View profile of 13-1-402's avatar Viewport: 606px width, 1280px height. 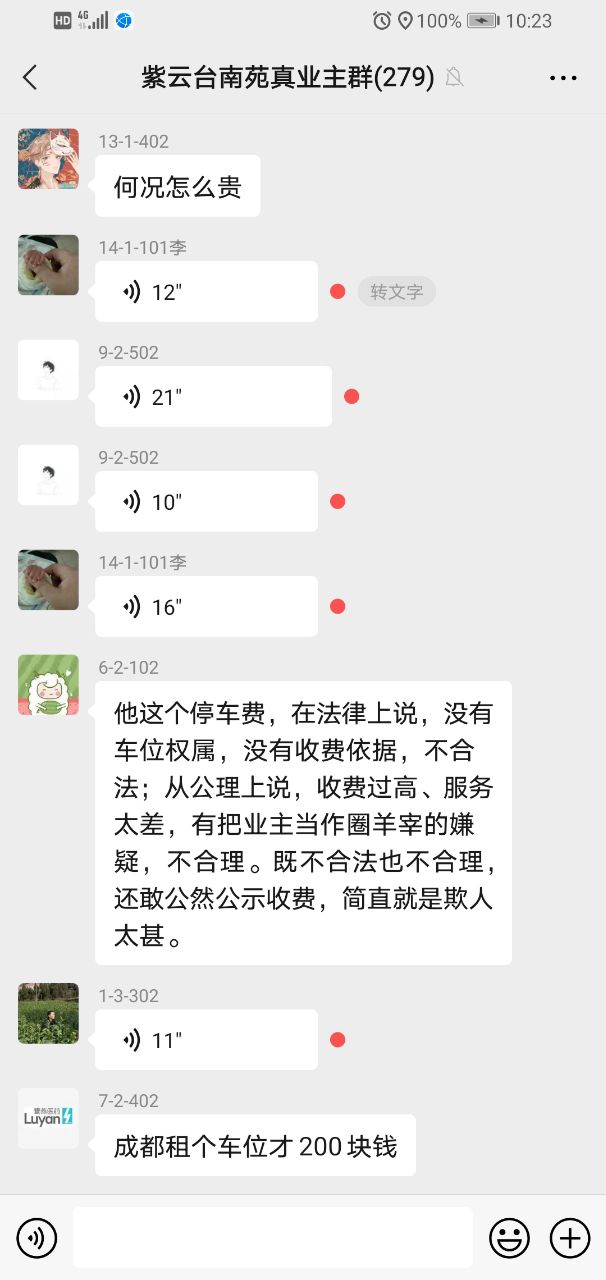[48, 159]
